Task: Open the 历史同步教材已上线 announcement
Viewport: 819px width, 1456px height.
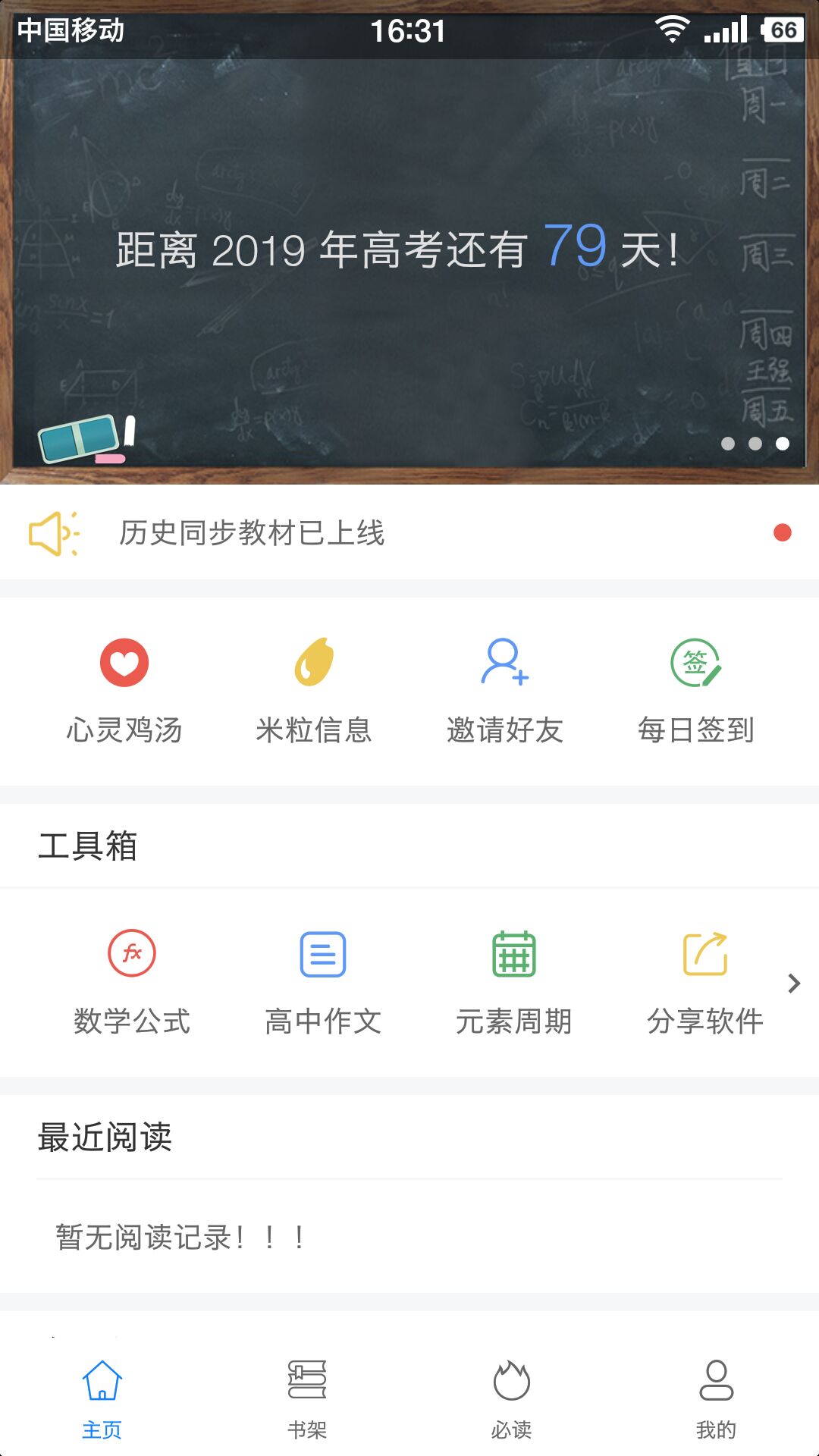Action: click(x=409, y=532)
